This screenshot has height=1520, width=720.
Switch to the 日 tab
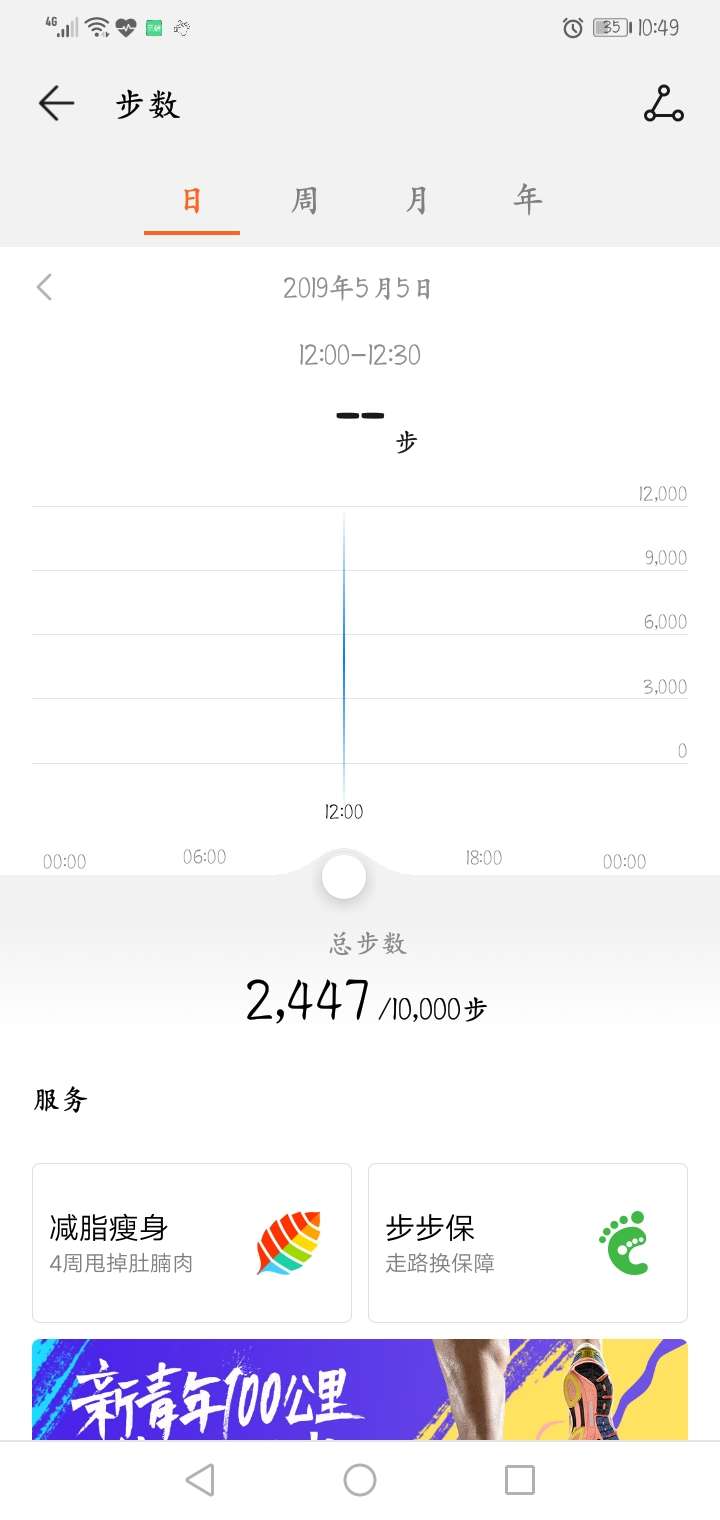point(192,201)
